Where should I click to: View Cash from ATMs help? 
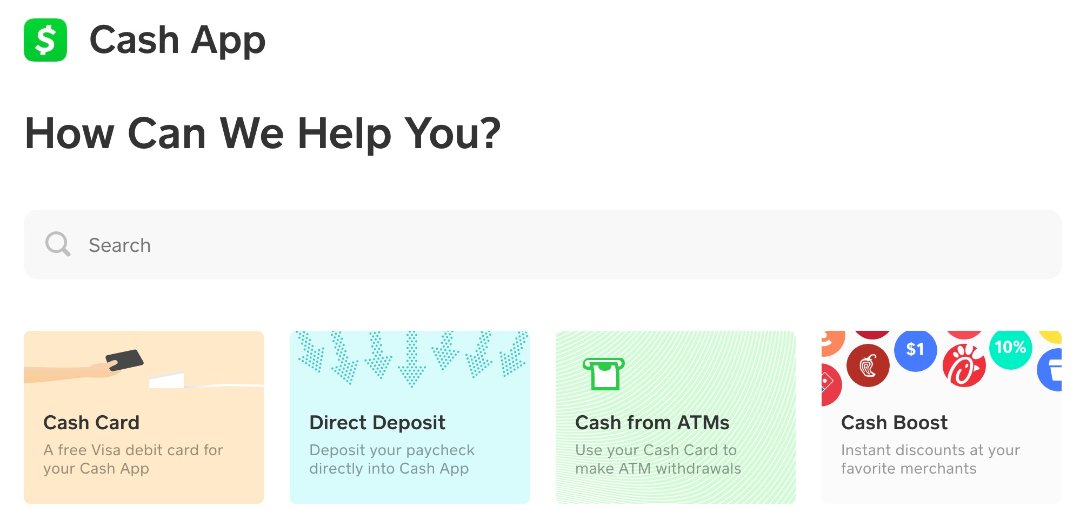tap(675, 418)
